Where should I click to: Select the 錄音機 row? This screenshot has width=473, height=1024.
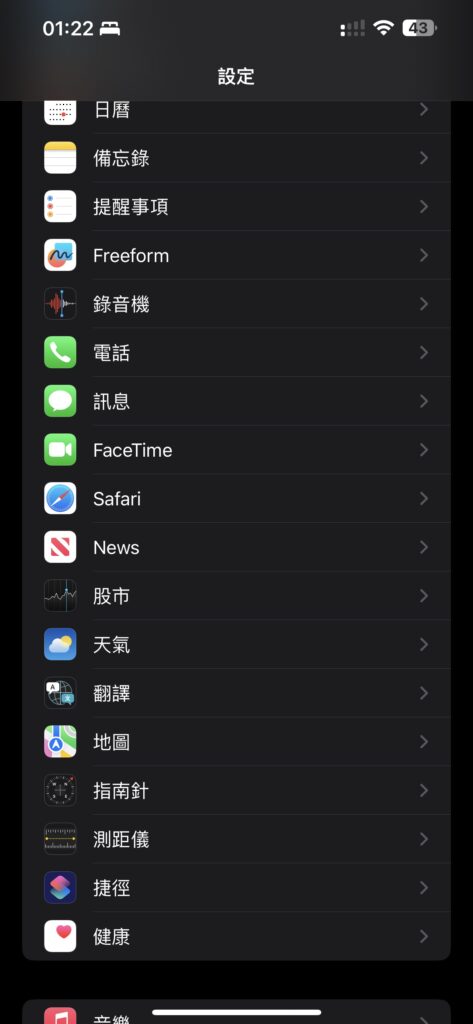(x=236, y=304)
